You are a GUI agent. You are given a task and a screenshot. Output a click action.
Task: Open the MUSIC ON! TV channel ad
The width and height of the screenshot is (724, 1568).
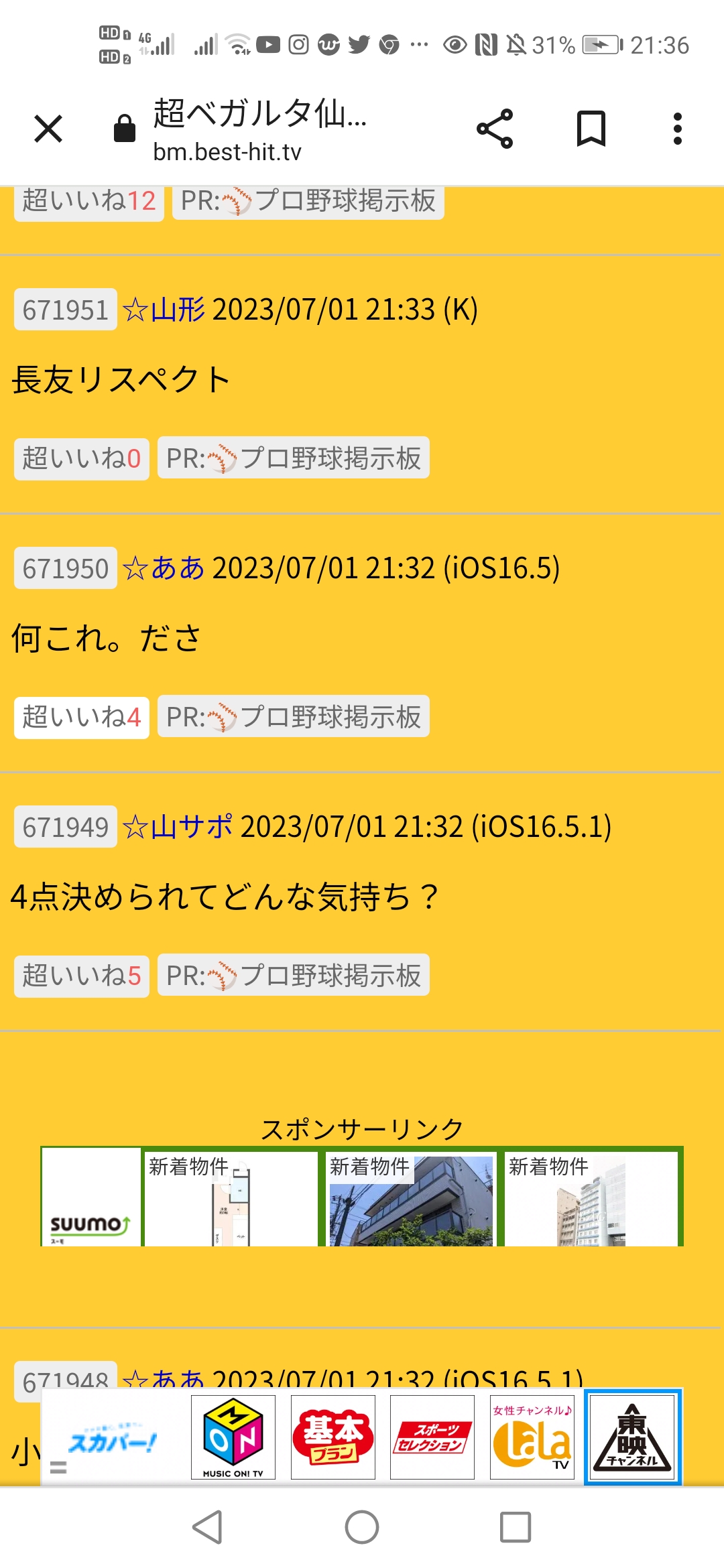(233, 1437)
